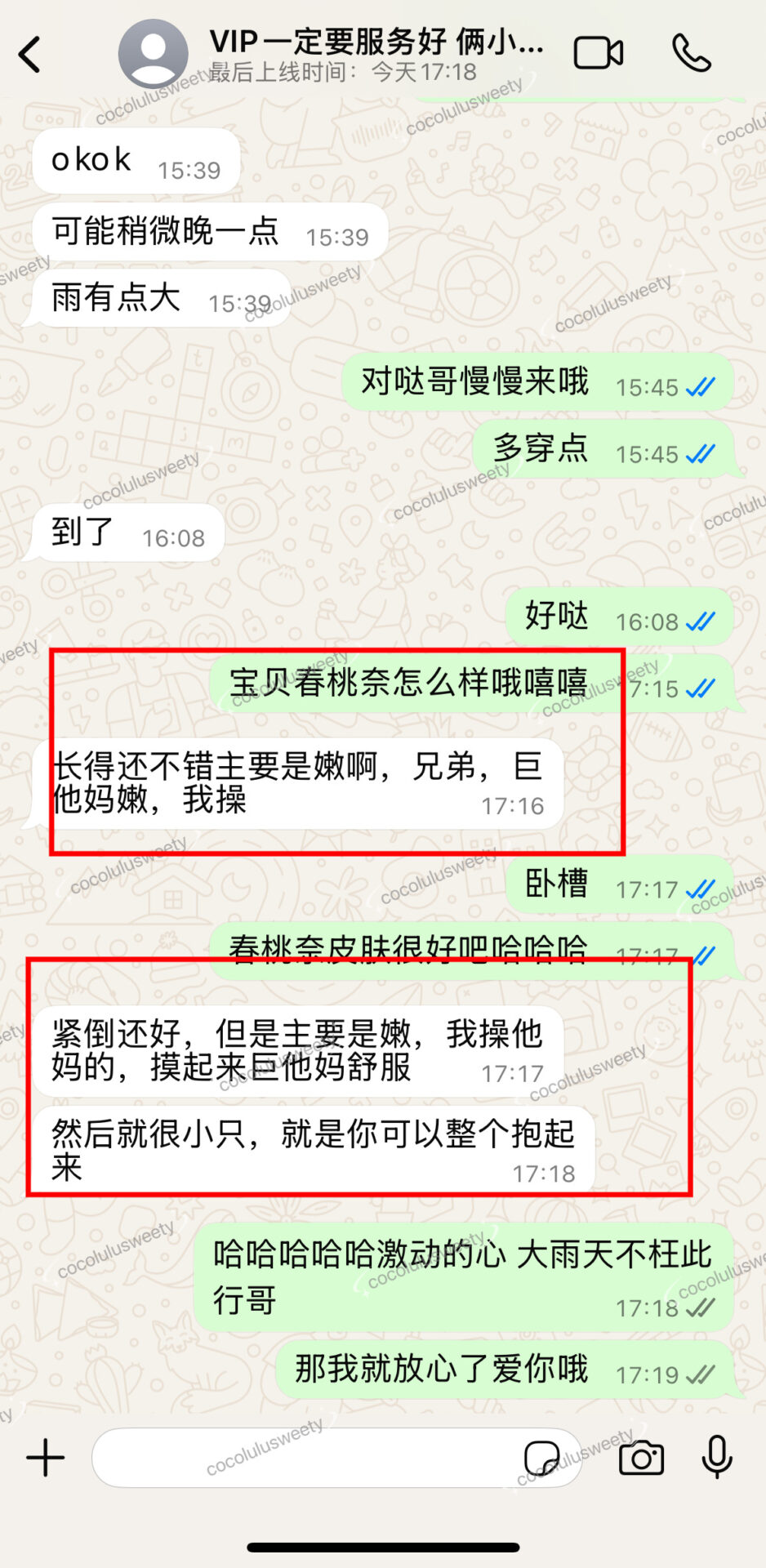Focus the message text field
This screenshot has width=766, height=1568.
302,1459
